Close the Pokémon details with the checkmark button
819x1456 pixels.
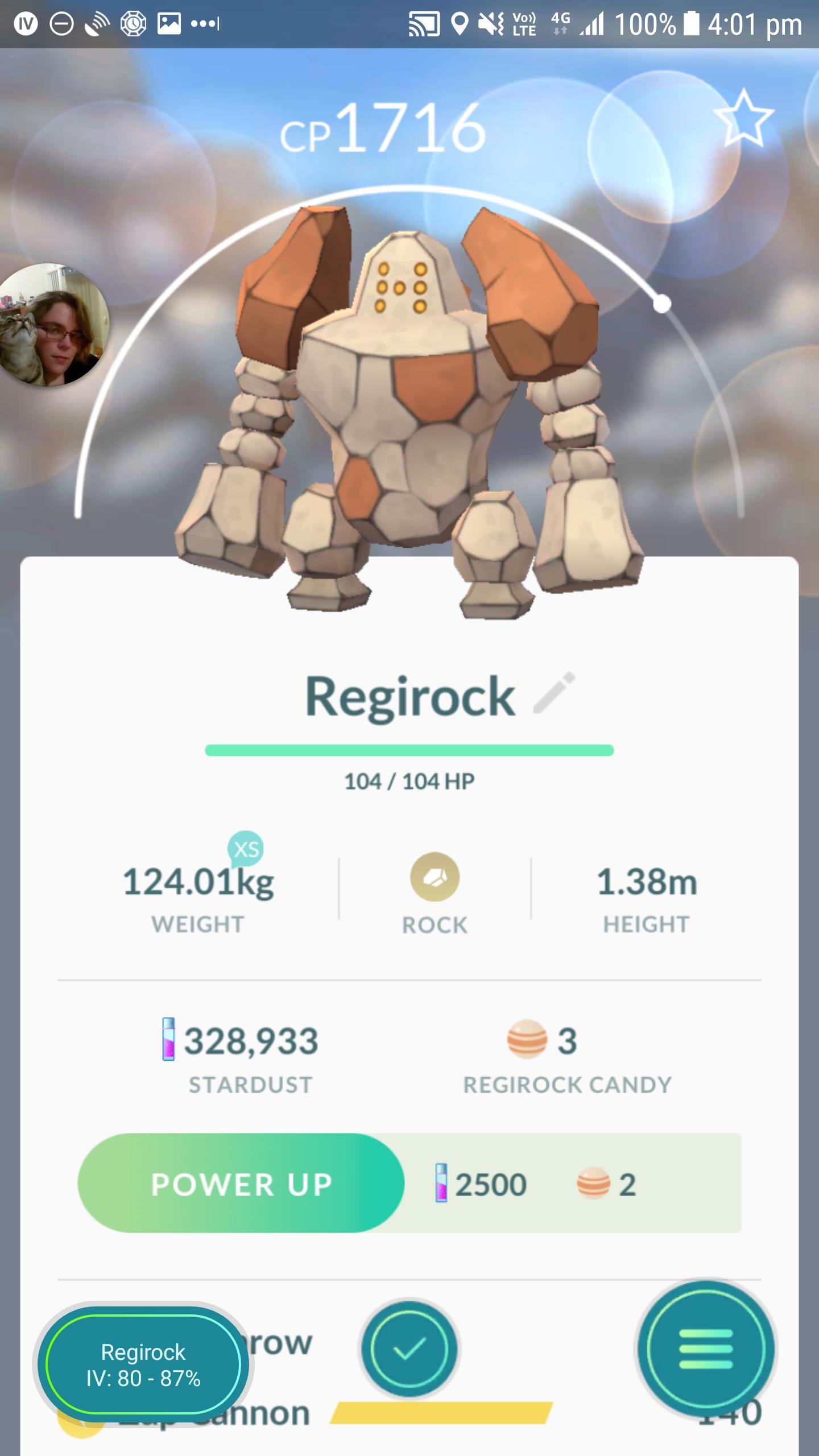tap(409, 1349)
